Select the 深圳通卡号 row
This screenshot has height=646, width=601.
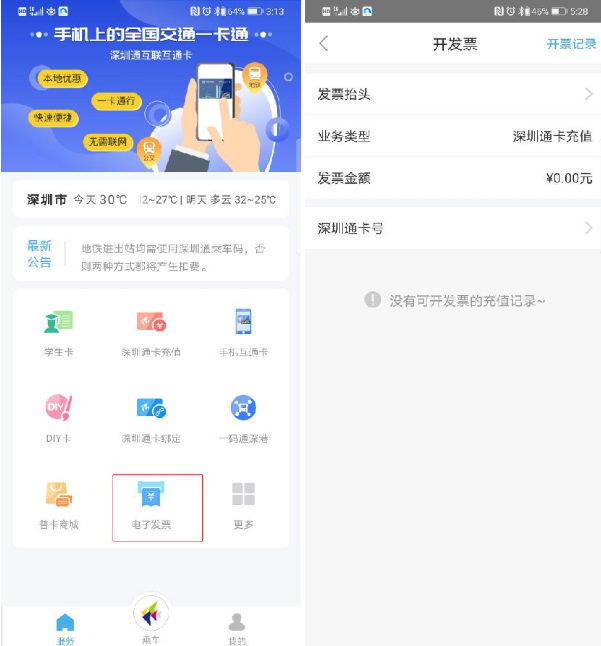pyautogui.click(x=454, y=228)
